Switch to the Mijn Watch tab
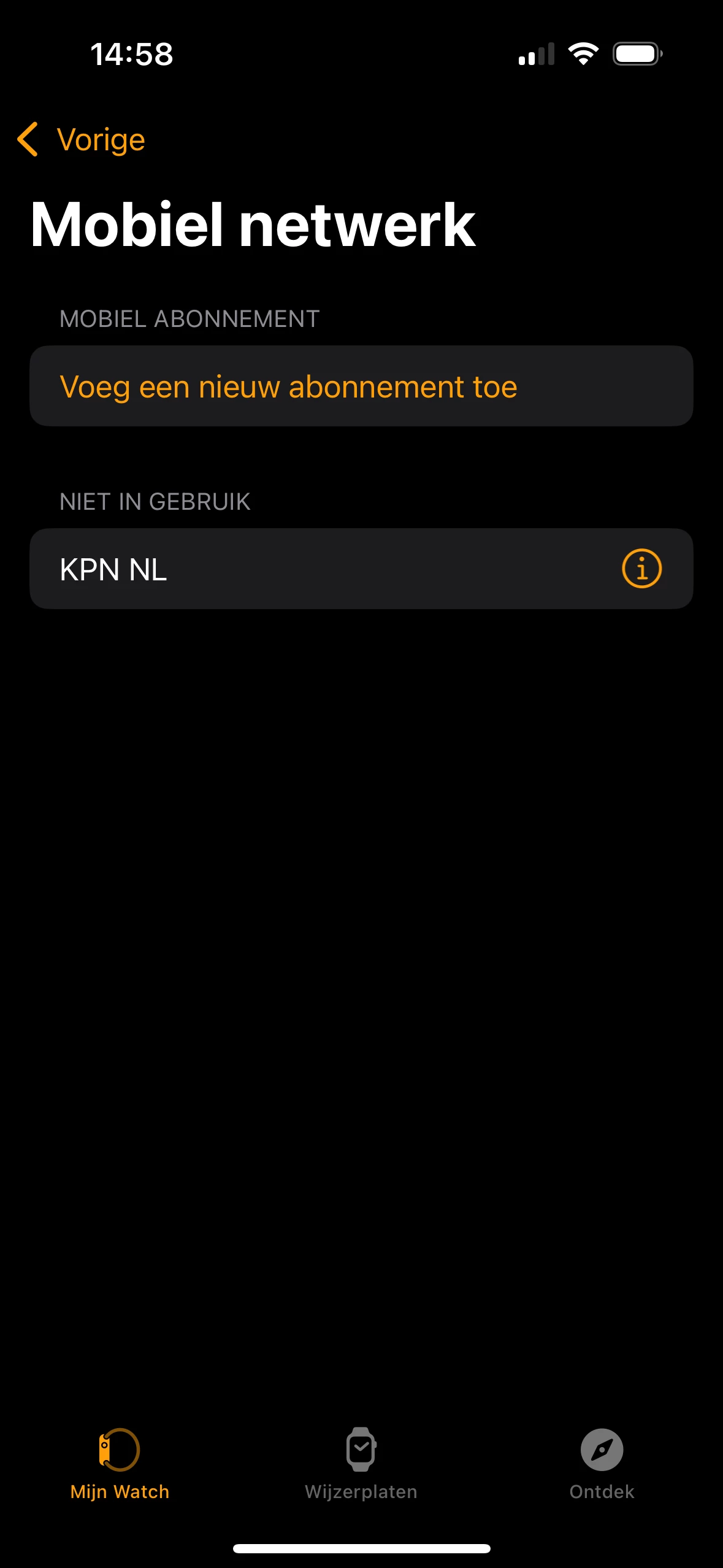This screenshot has width=723, height=1568. (120, 1463)
